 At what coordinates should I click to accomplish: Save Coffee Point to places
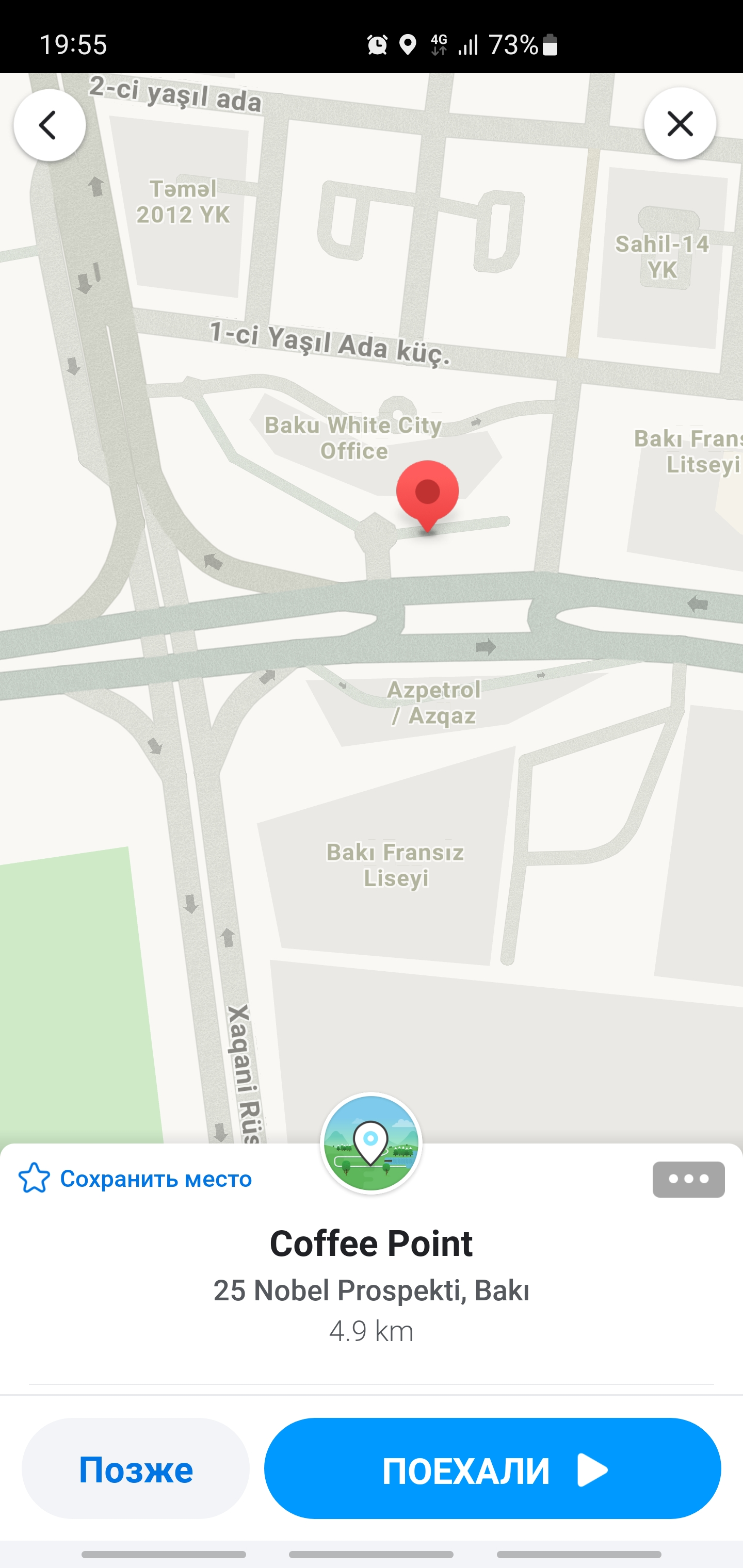135,1179
